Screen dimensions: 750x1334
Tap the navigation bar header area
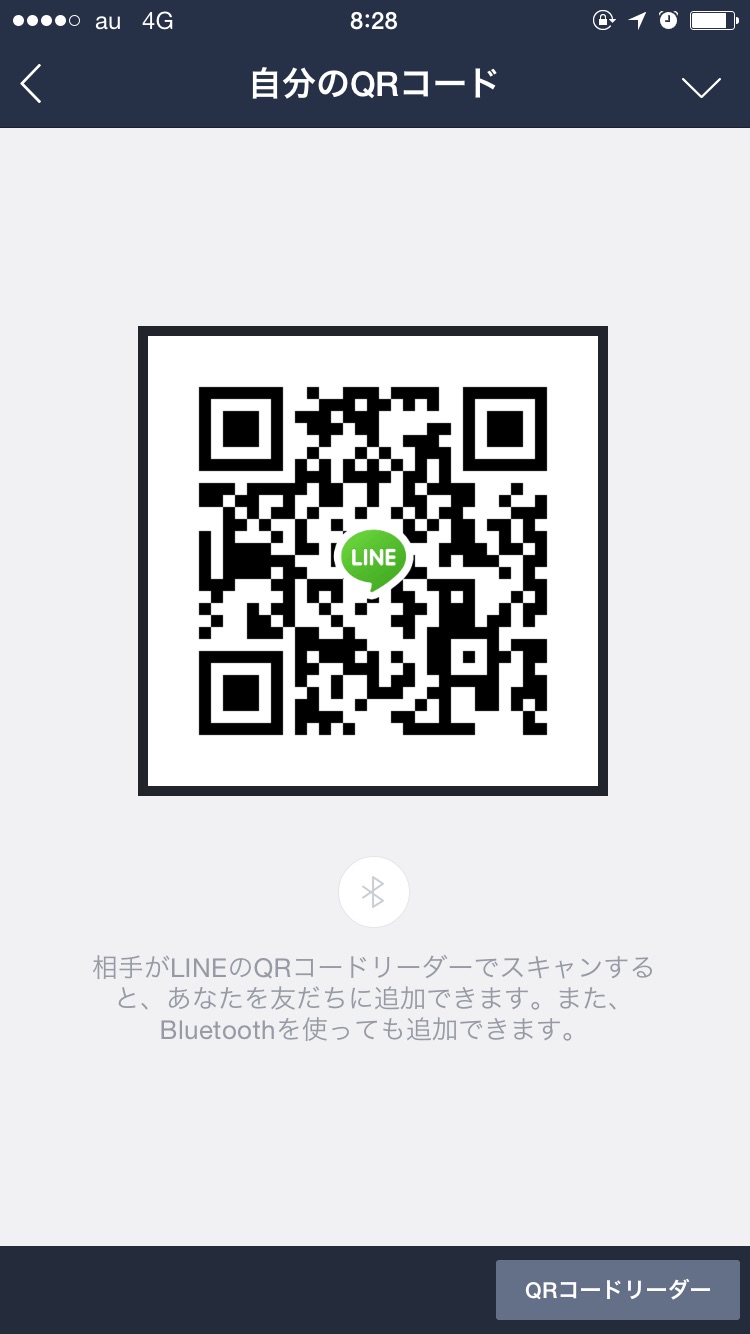[x=373, y=85]
